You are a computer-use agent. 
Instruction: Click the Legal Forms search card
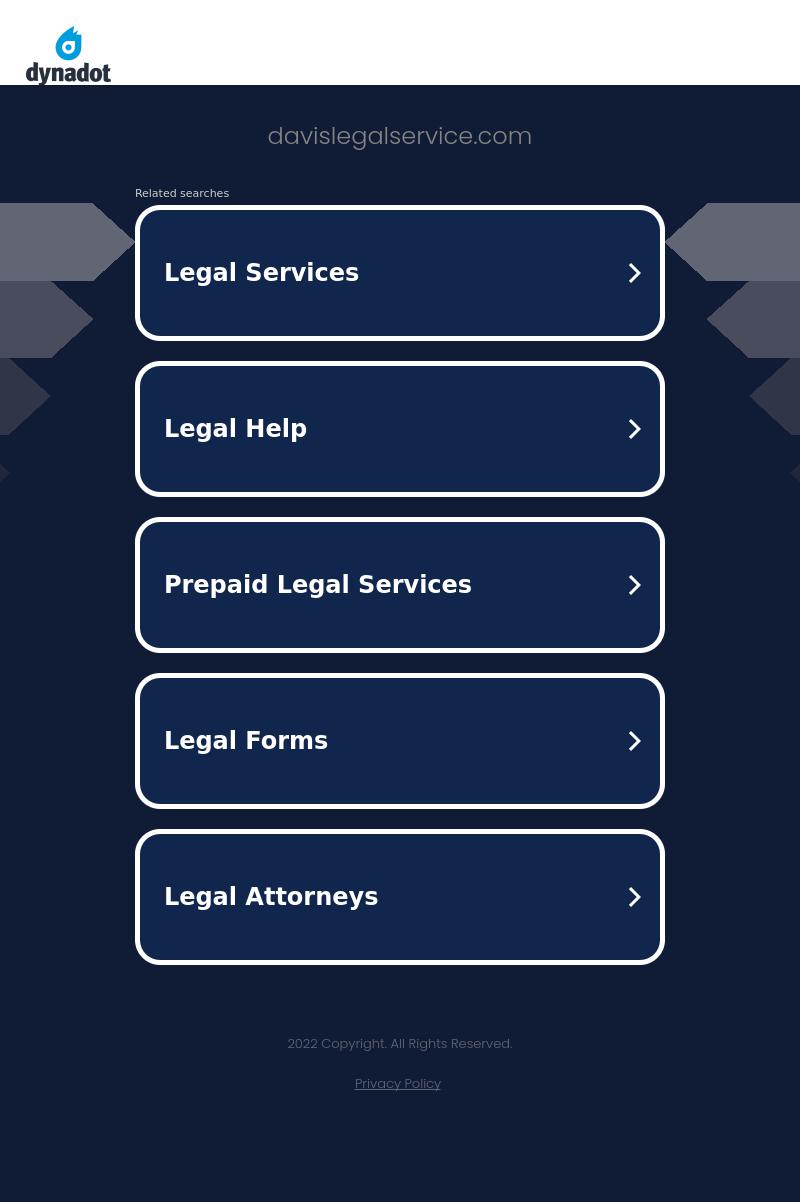pyautogui.click(x=400, y=741)
